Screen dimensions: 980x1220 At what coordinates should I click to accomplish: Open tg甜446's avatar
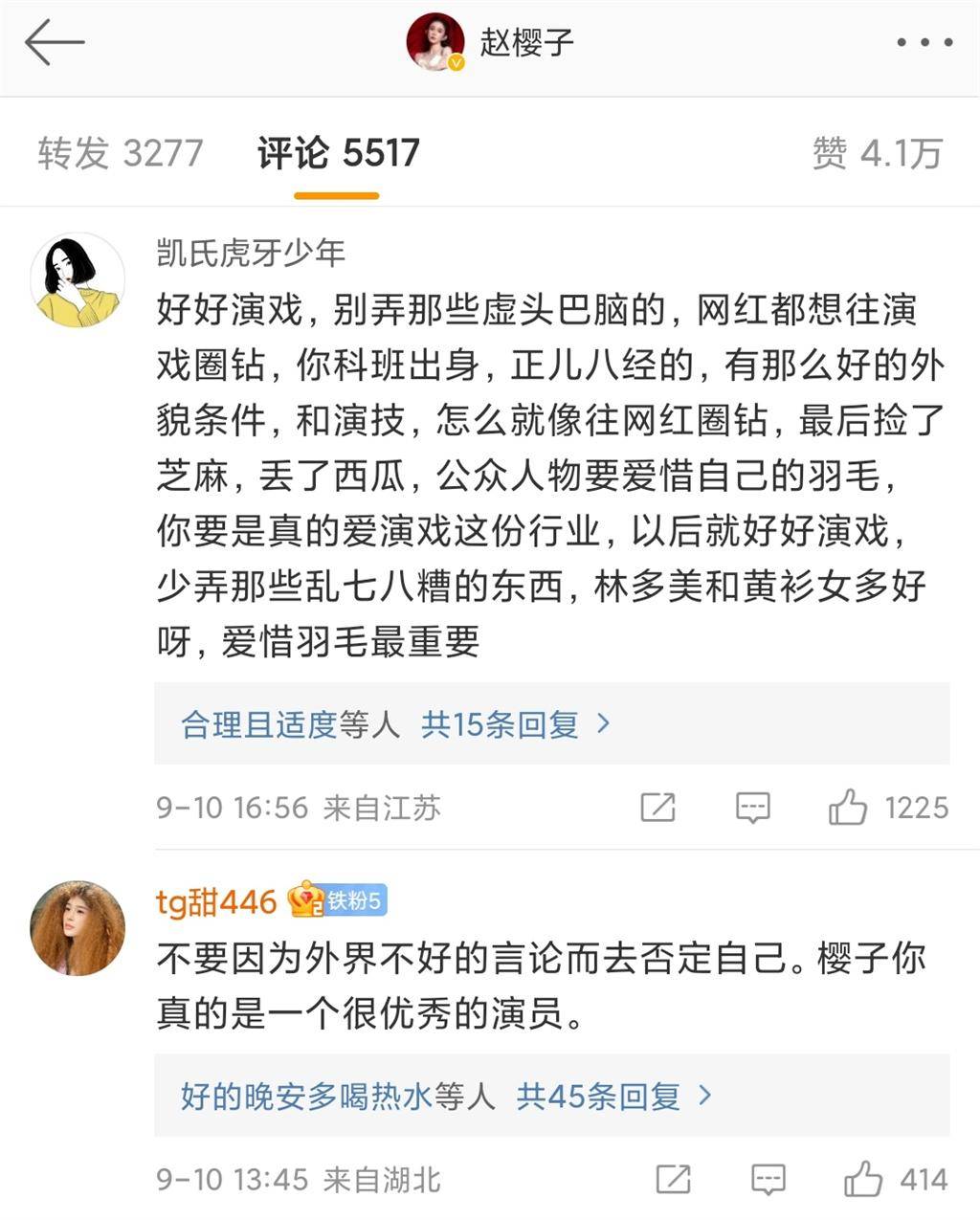click(x=78, y=928)
